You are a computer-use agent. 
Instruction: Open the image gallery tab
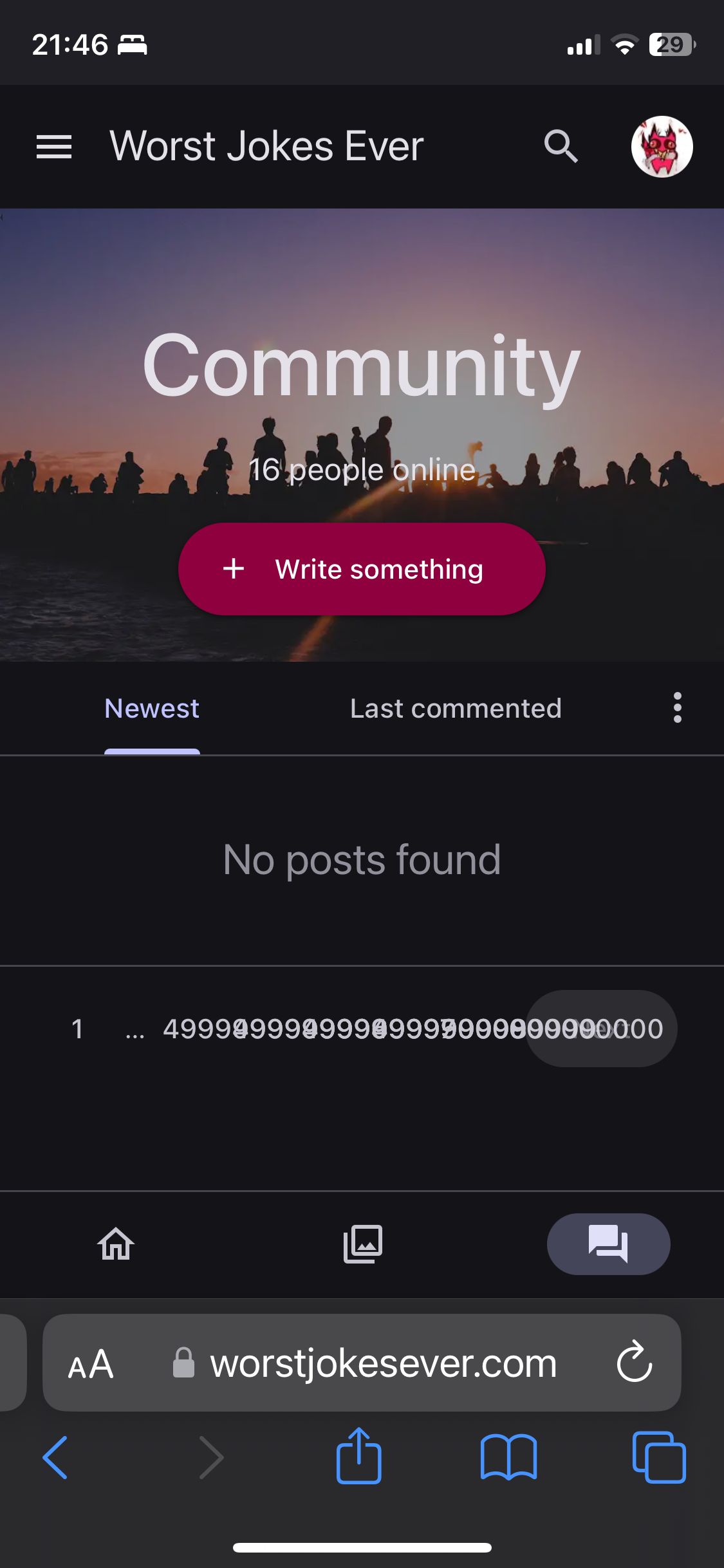[362, 1244]
